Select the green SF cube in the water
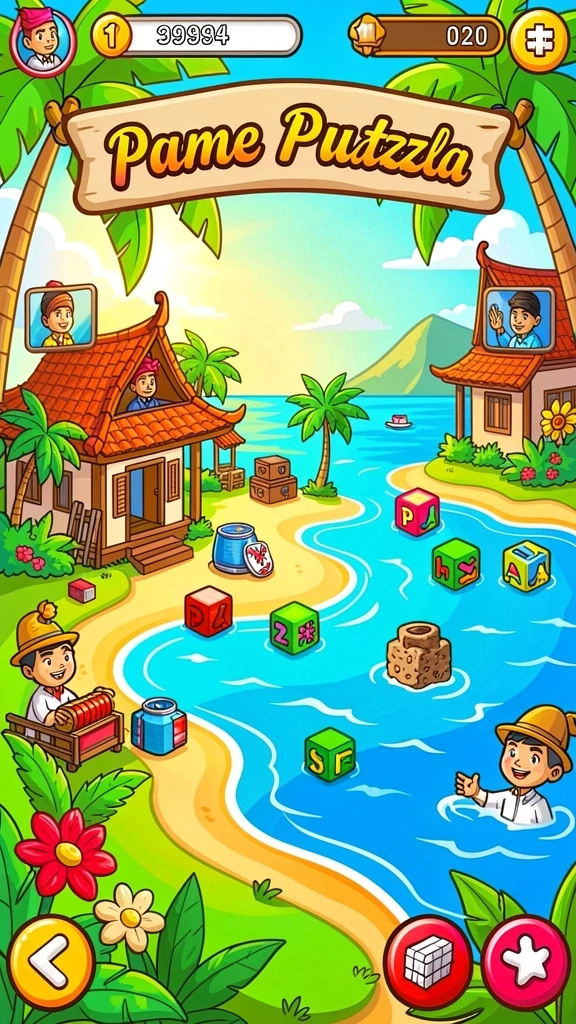 330,754
